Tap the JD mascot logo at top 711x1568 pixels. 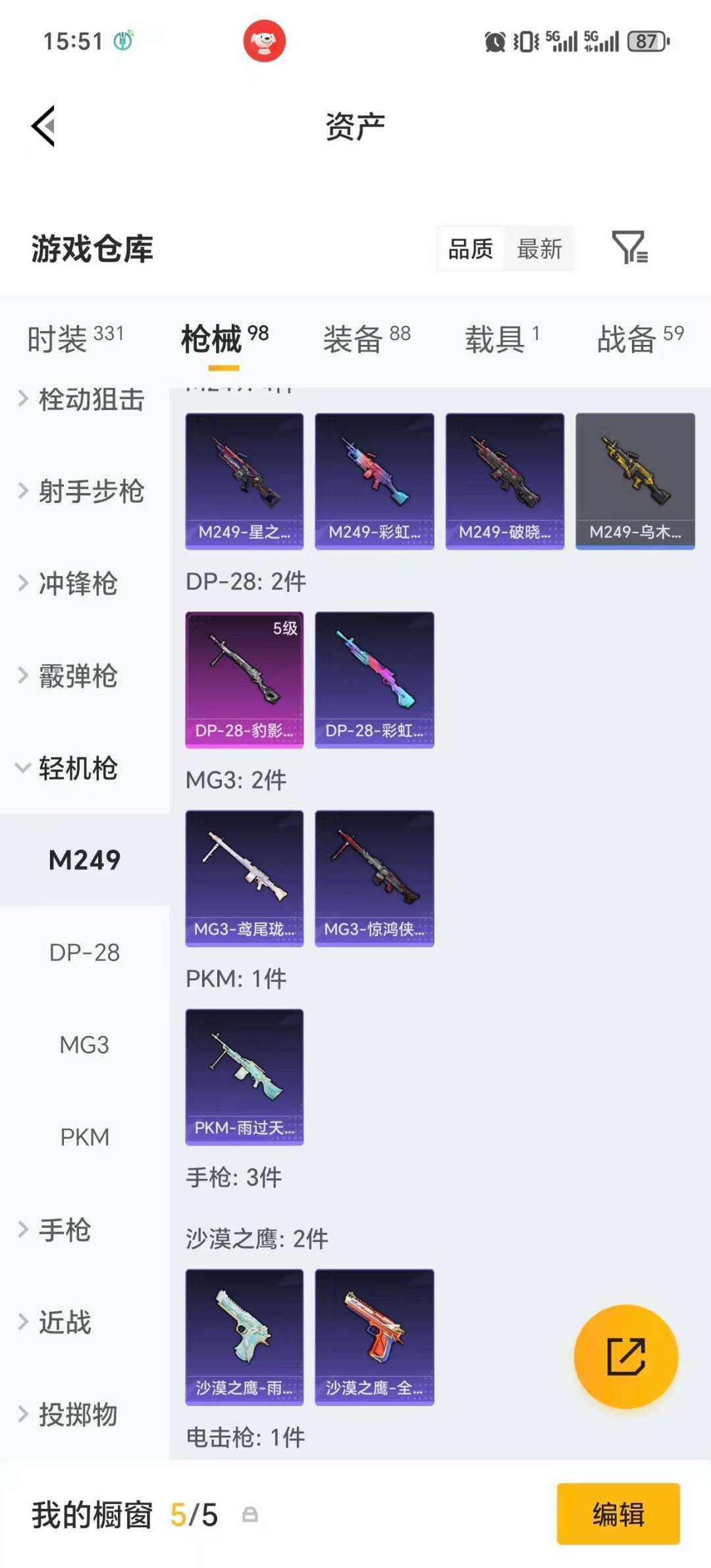point(266,41)
